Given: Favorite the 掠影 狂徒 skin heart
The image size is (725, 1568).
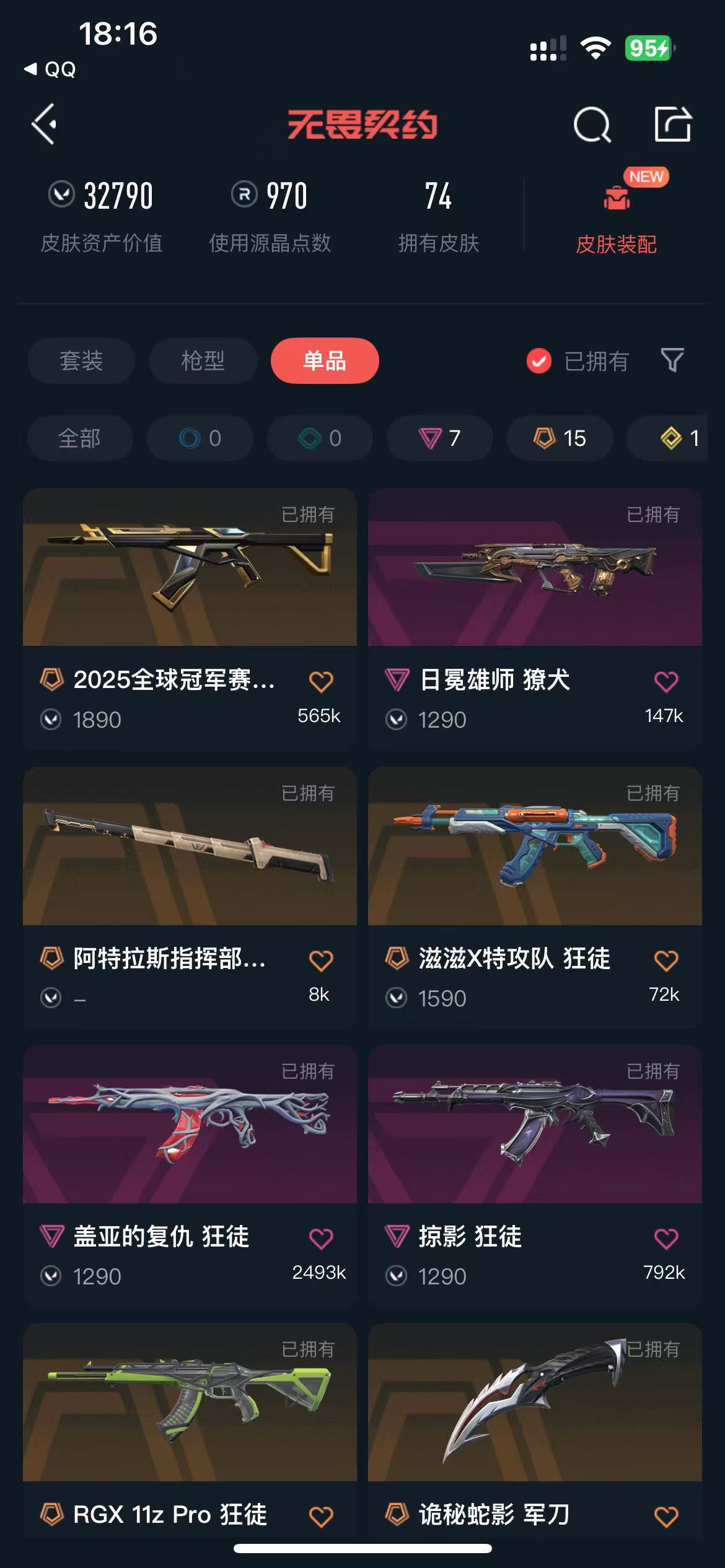Looking at the screenshot, I should [666, 1239].
